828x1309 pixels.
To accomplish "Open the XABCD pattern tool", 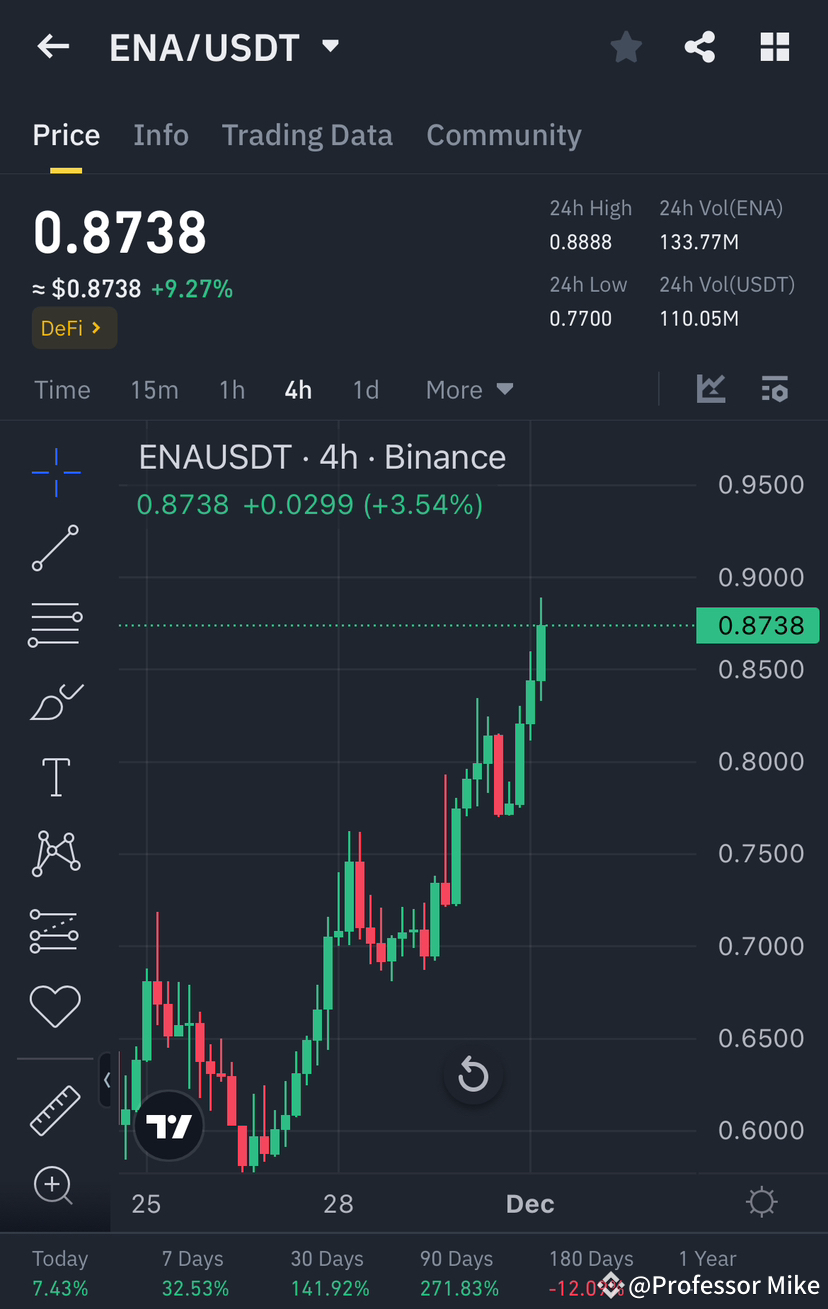I will click(55, 853).
